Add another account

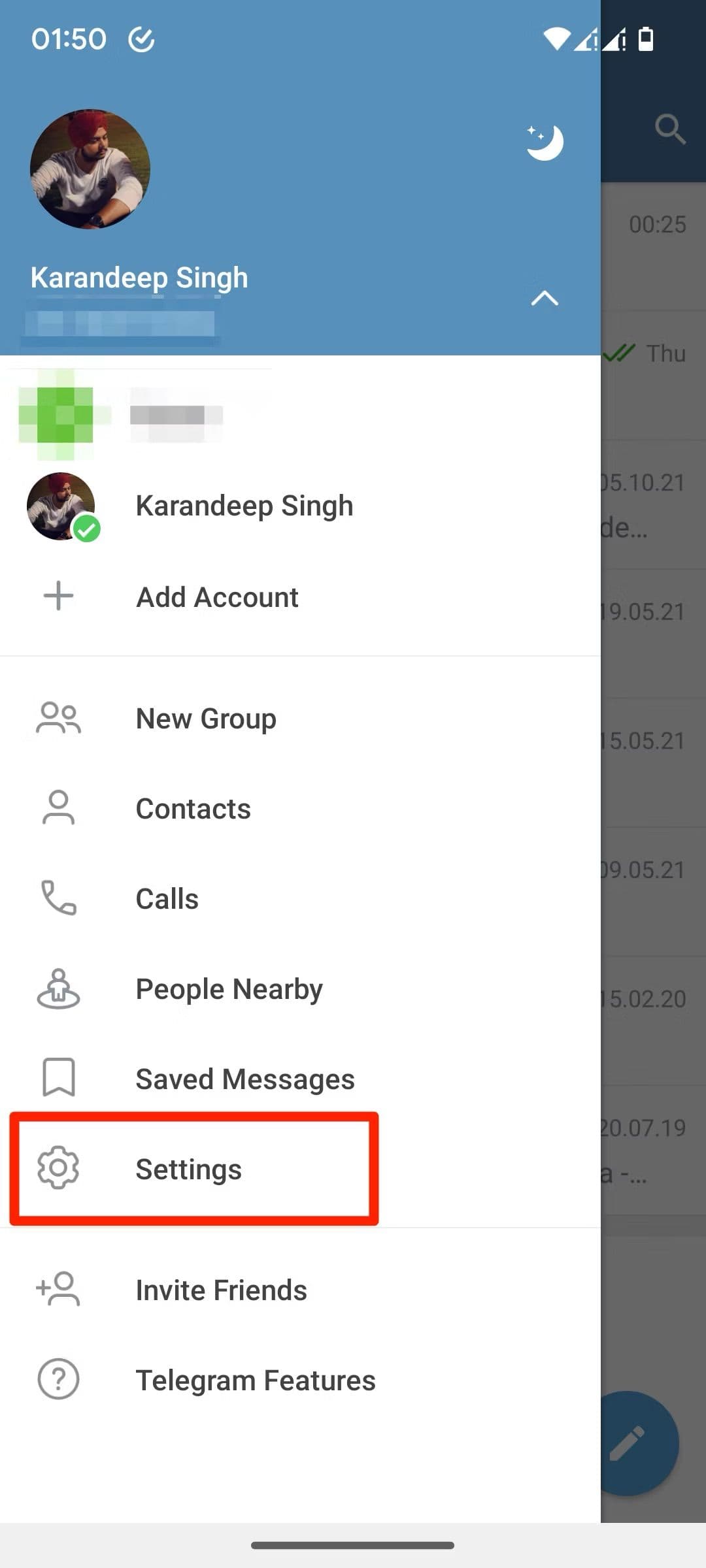pos(217,597)
